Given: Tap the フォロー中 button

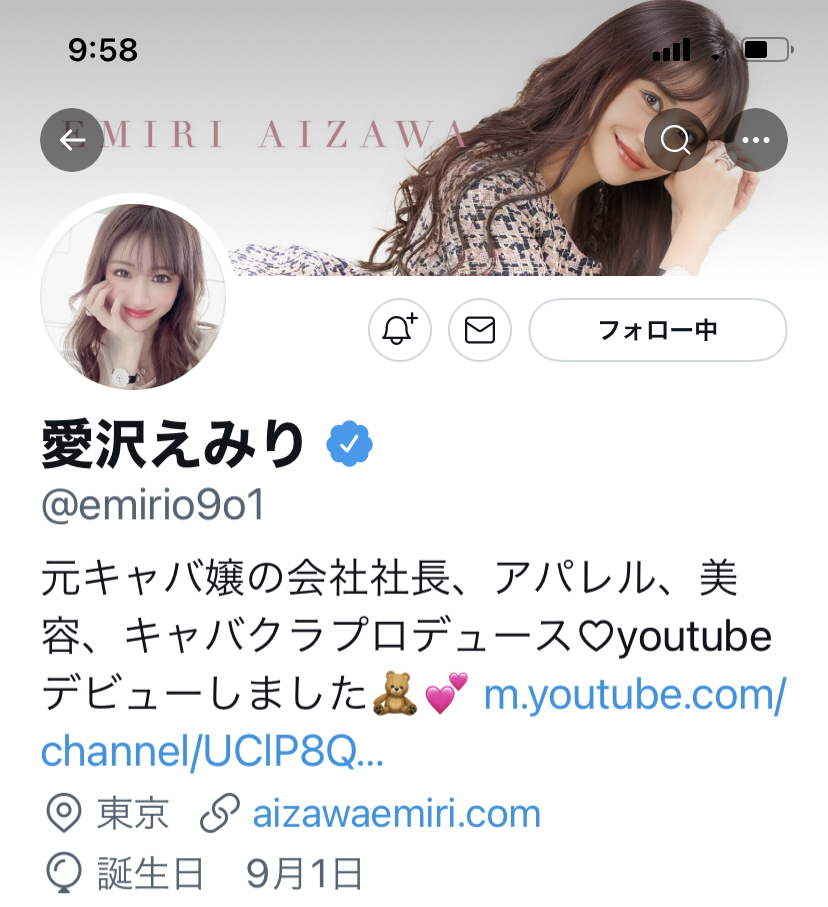Looking at the screenshot, I should click(657, 330).
